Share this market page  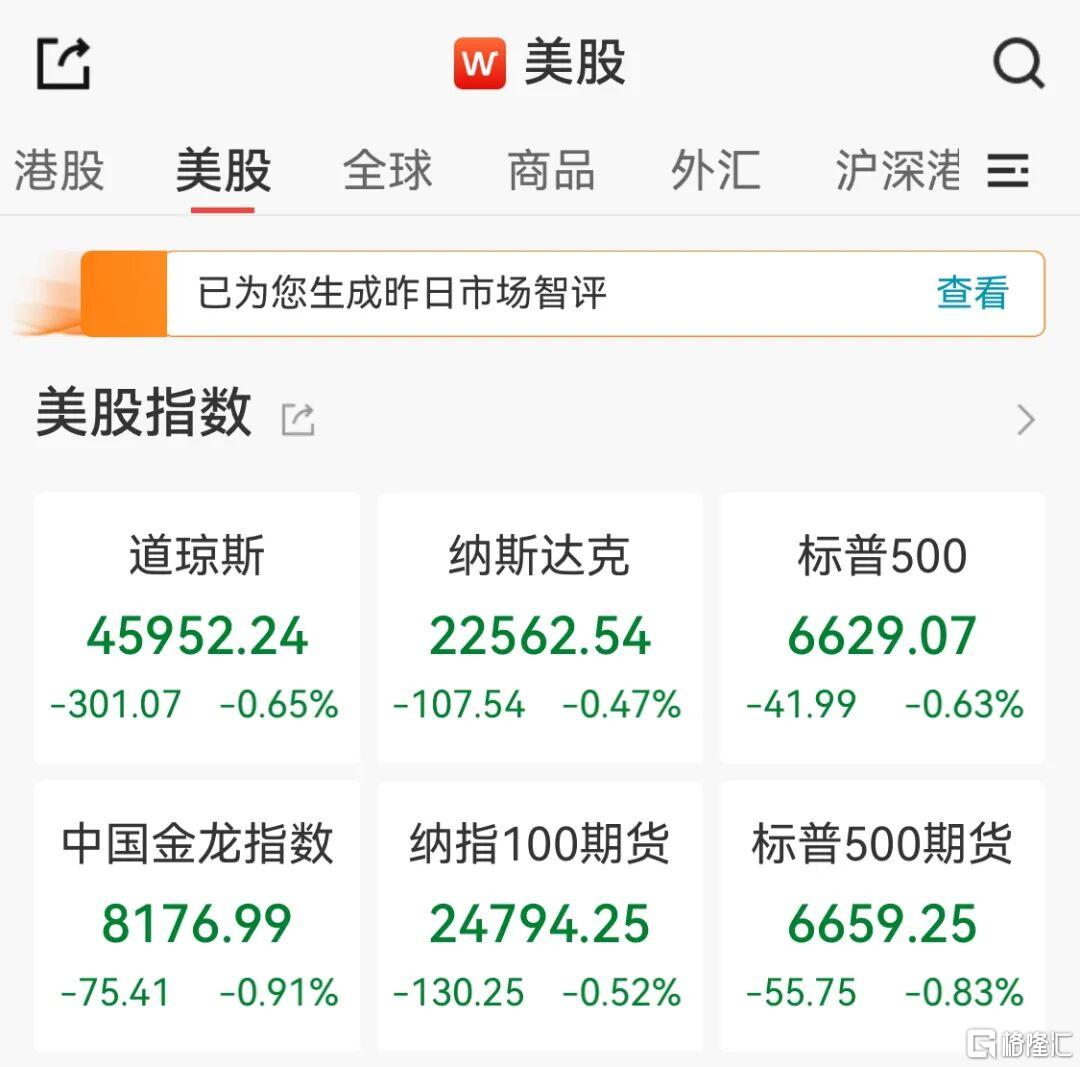pos(64,63)
